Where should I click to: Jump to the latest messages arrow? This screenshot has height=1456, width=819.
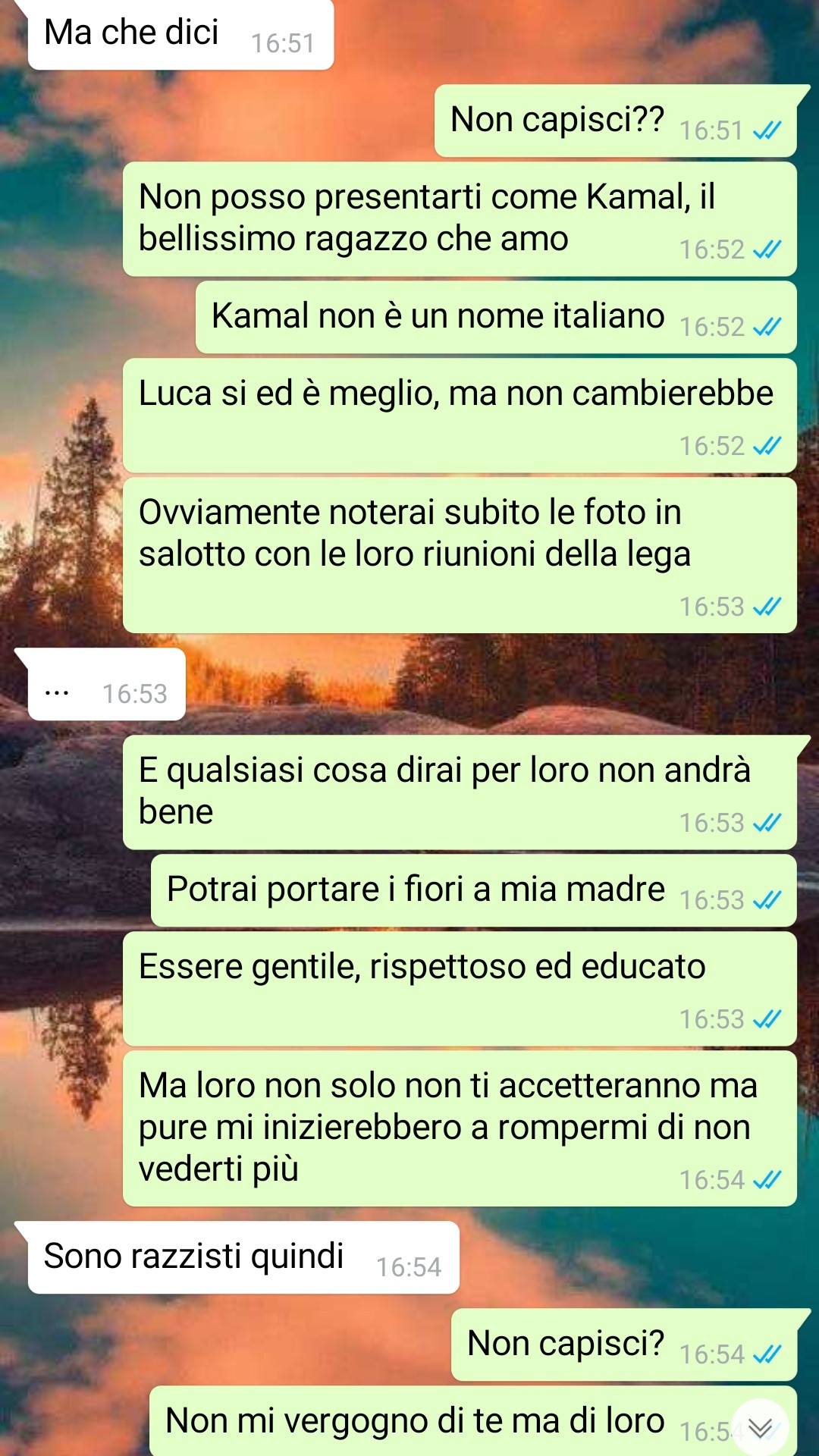[760, 1427]
